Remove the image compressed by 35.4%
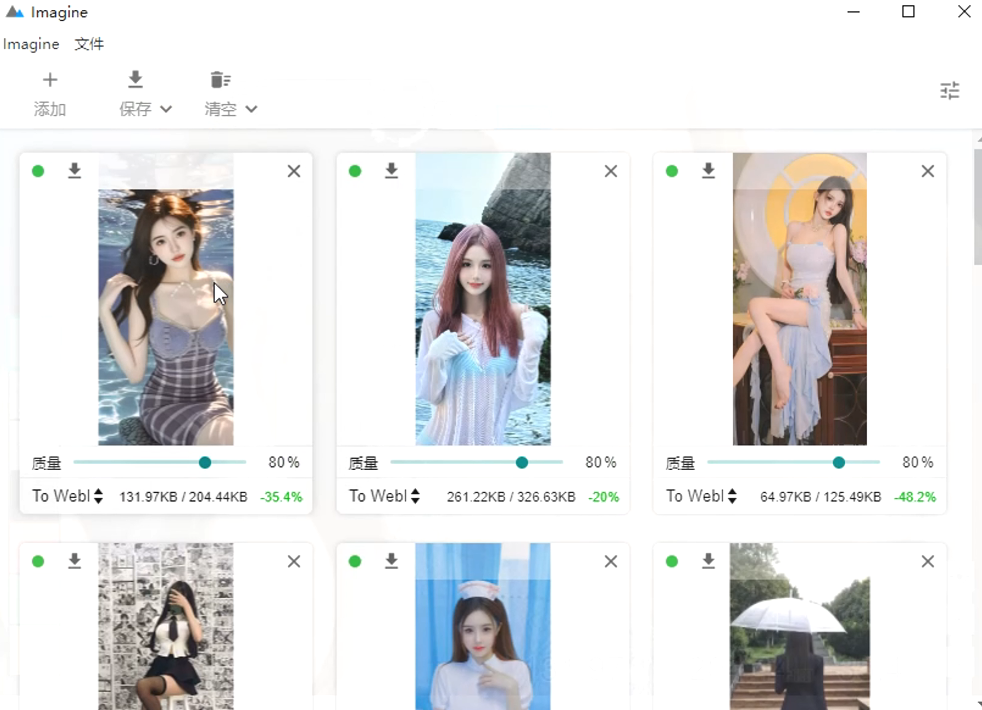The height and width of the screenshot is (710, 982). (293, 171)
